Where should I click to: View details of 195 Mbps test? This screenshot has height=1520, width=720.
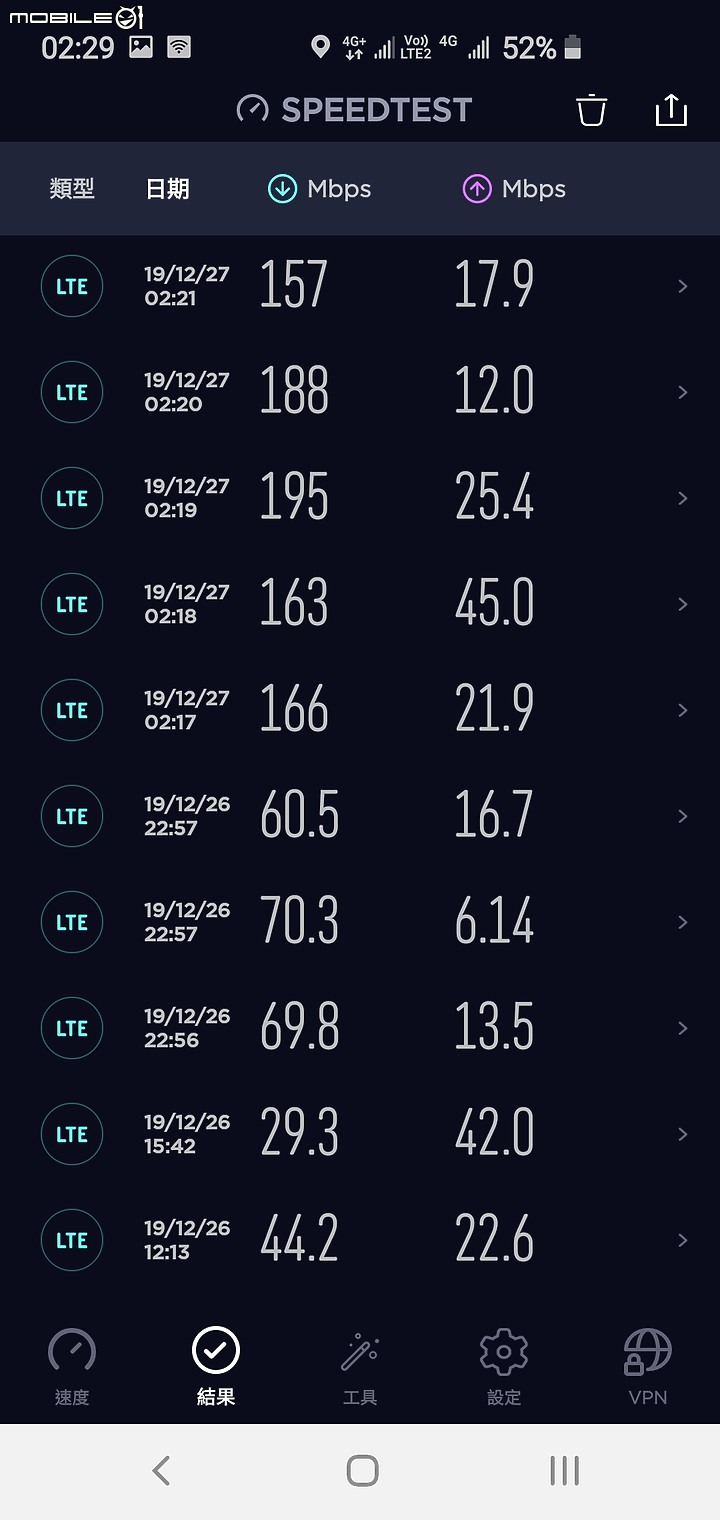click(360, 498)
